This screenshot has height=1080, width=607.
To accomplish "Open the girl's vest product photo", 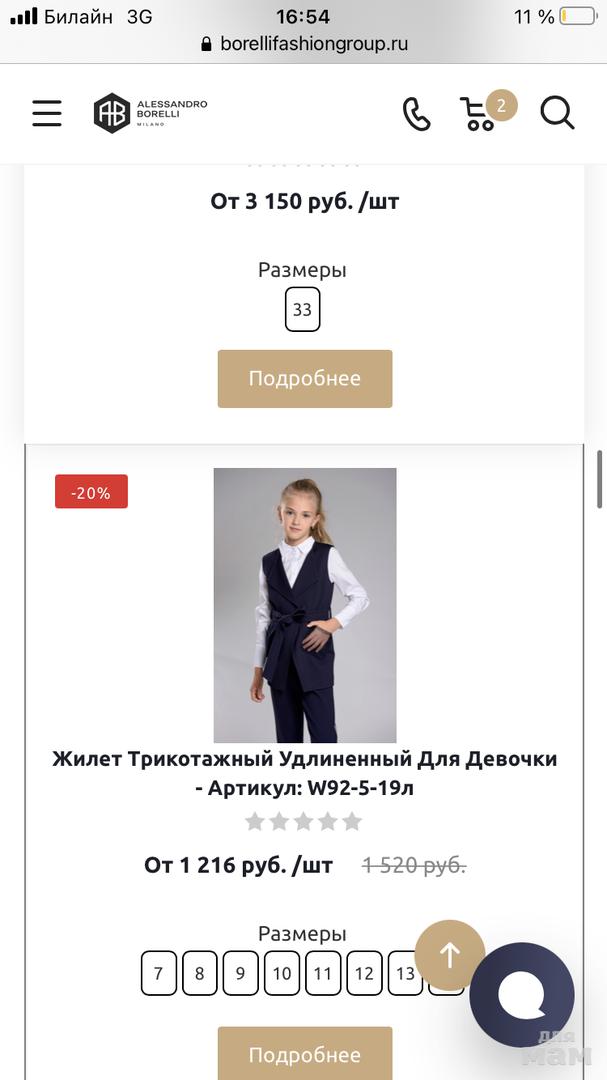I will pyautogui.click(x=305, y=605).
